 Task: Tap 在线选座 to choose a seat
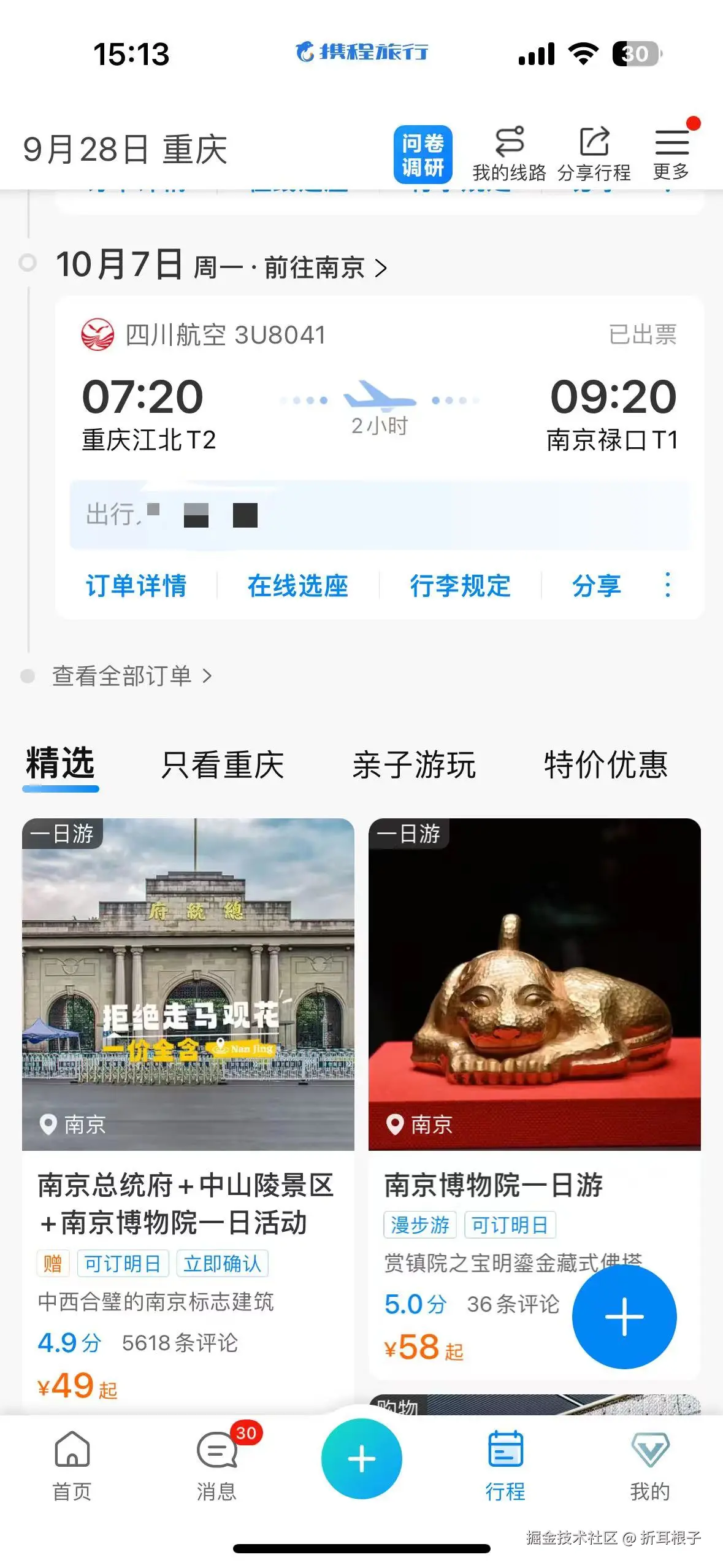pyautogui.click(x=299, y=586)
